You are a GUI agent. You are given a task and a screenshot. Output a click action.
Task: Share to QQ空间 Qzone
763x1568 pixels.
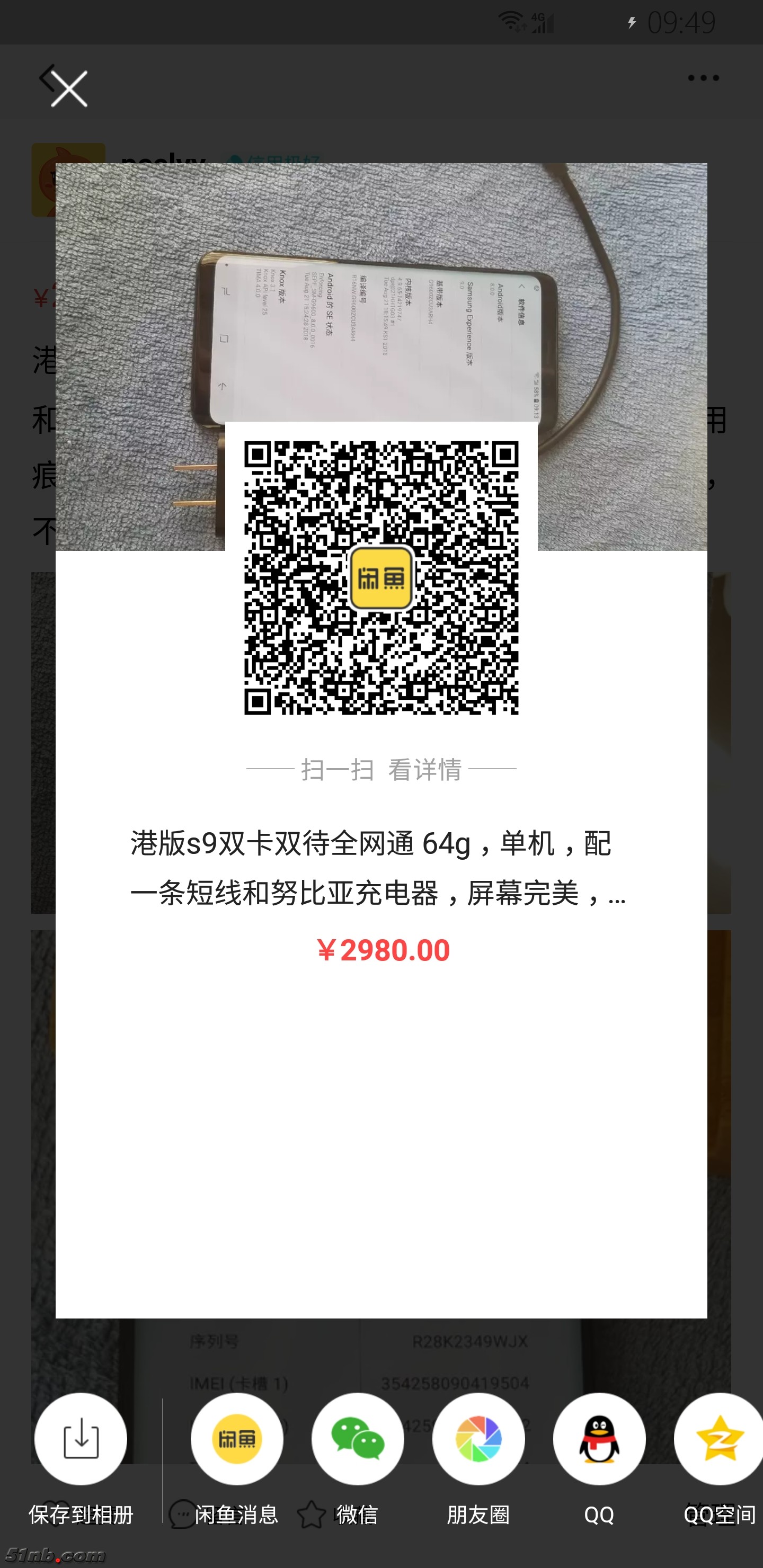(718, 1439)
